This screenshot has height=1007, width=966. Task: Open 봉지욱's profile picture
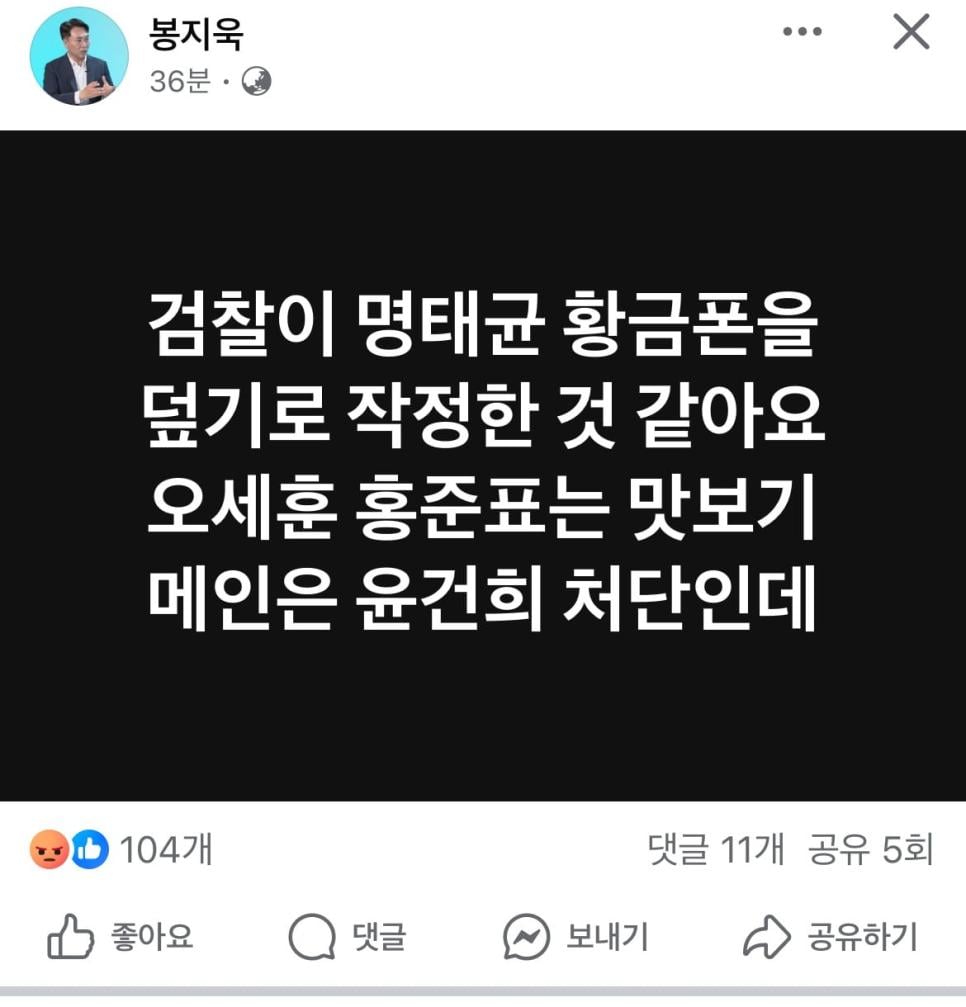(x=79, y=56)
